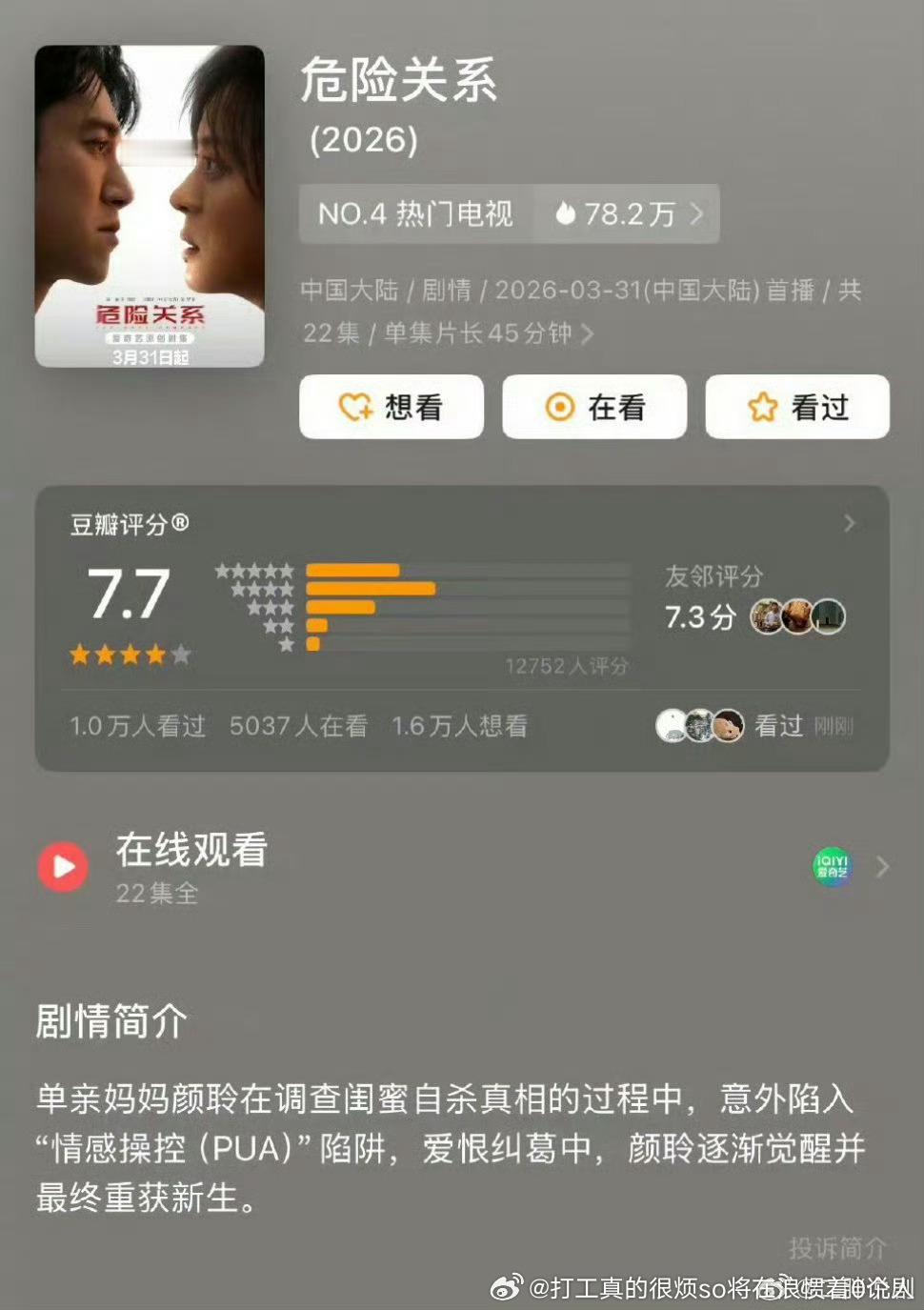The width and height of the screenshot is (924, 1310).
Task: Toggle 在看 watching status
Action: pyautogui.click(x=594, y=407)
